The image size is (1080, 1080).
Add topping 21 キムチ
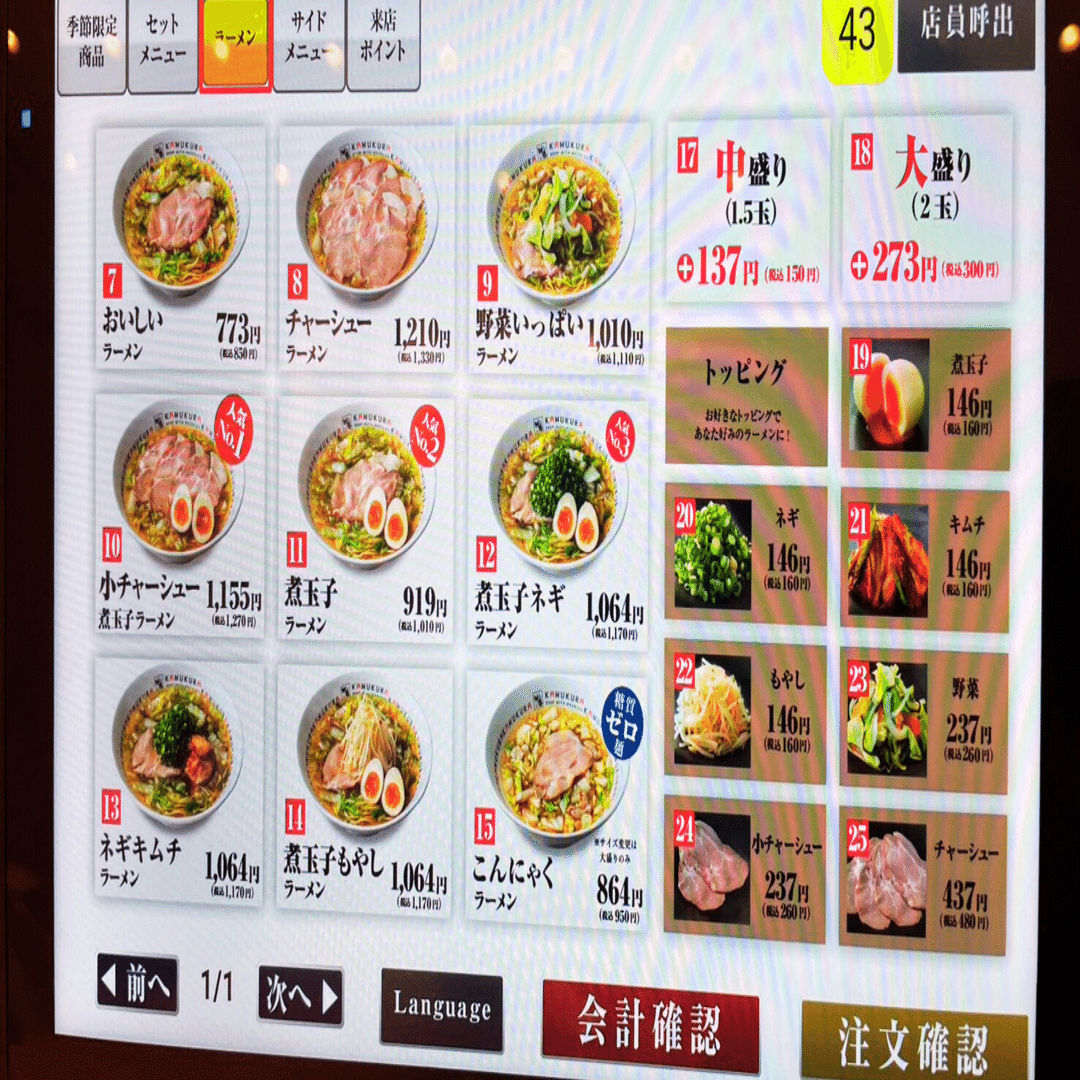click(924, 560)
